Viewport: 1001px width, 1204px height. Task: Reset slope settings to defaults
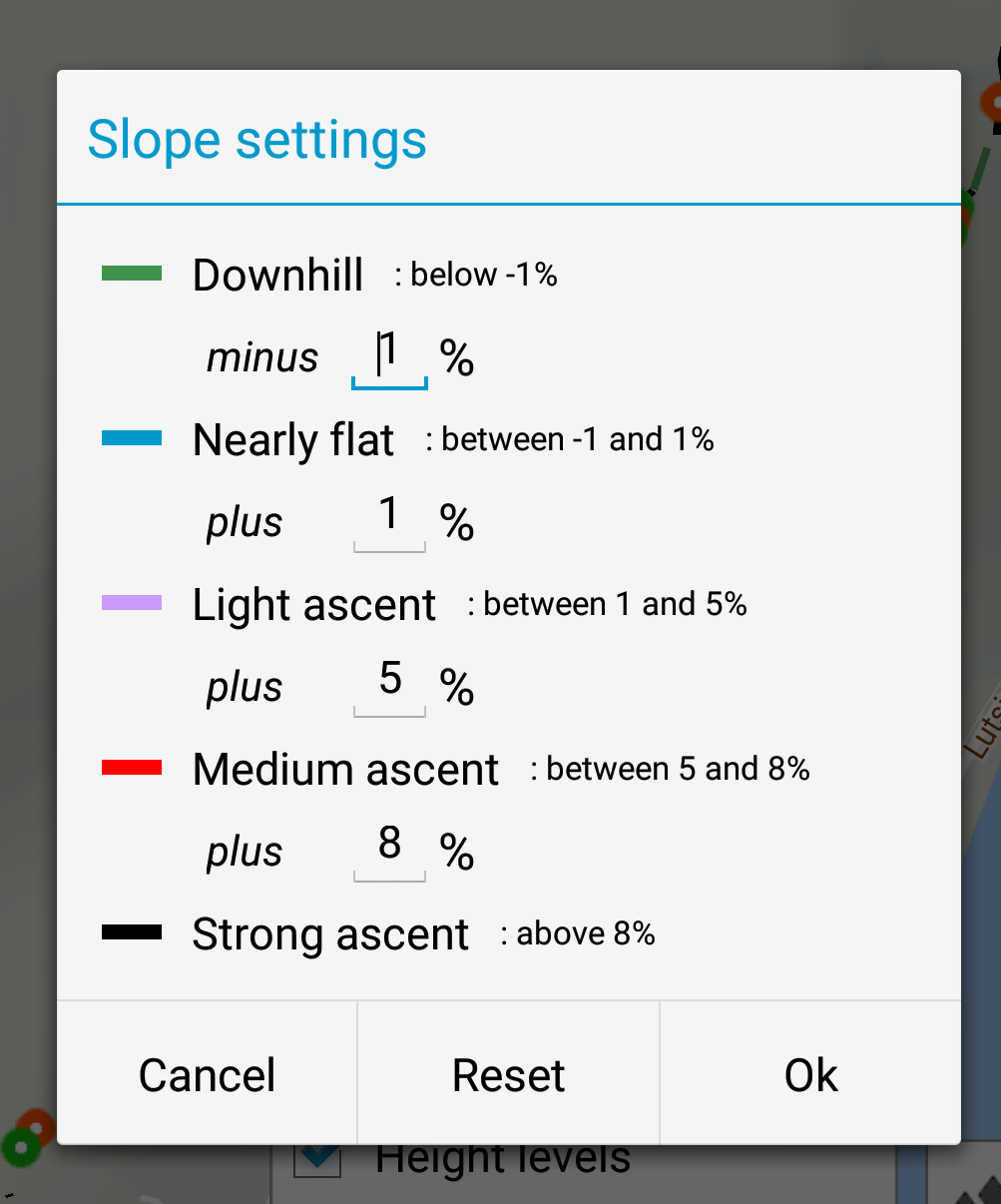pyautogui.click(x=508, y=1074)
